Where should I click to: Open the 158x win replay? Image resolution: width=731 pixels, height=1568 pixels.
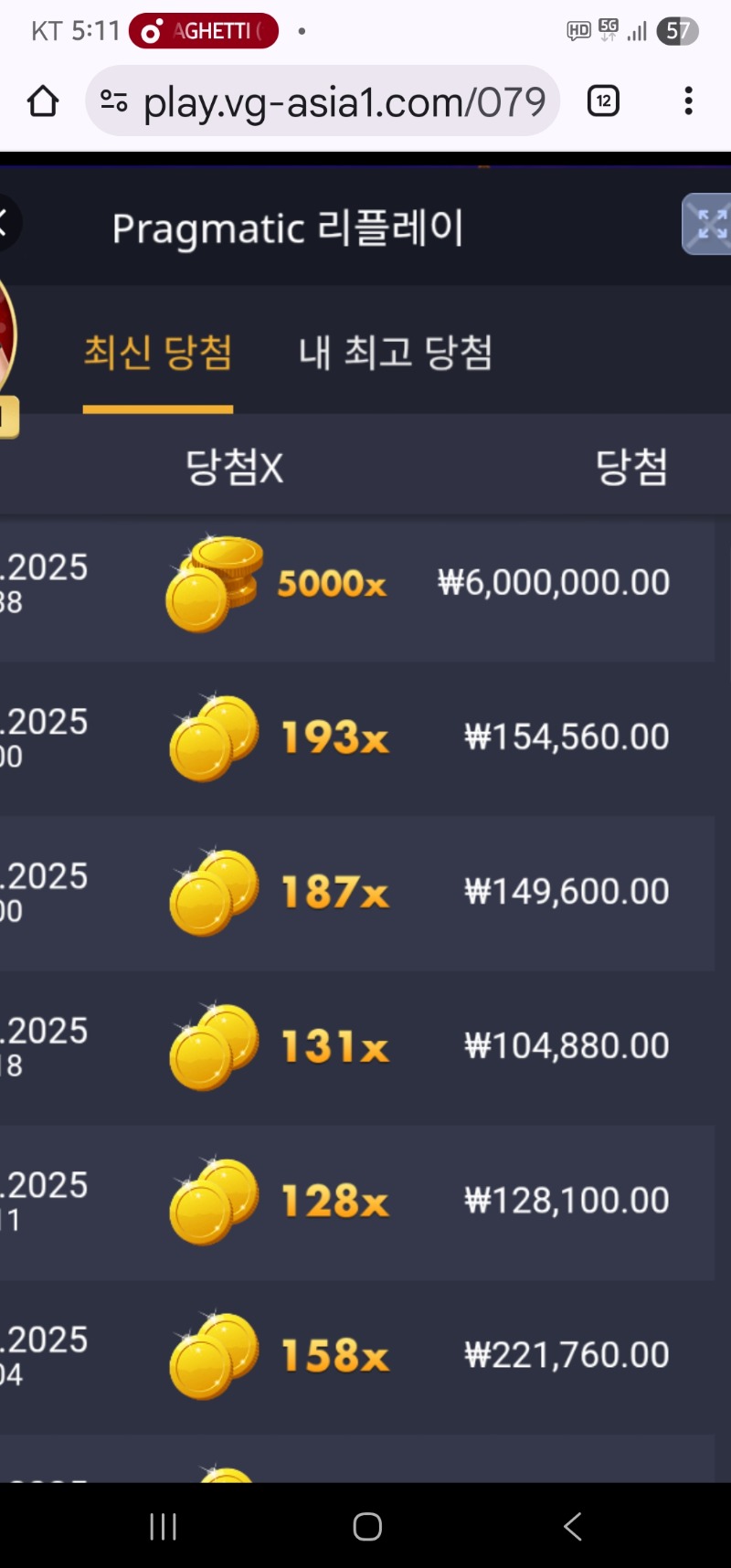365,1356
